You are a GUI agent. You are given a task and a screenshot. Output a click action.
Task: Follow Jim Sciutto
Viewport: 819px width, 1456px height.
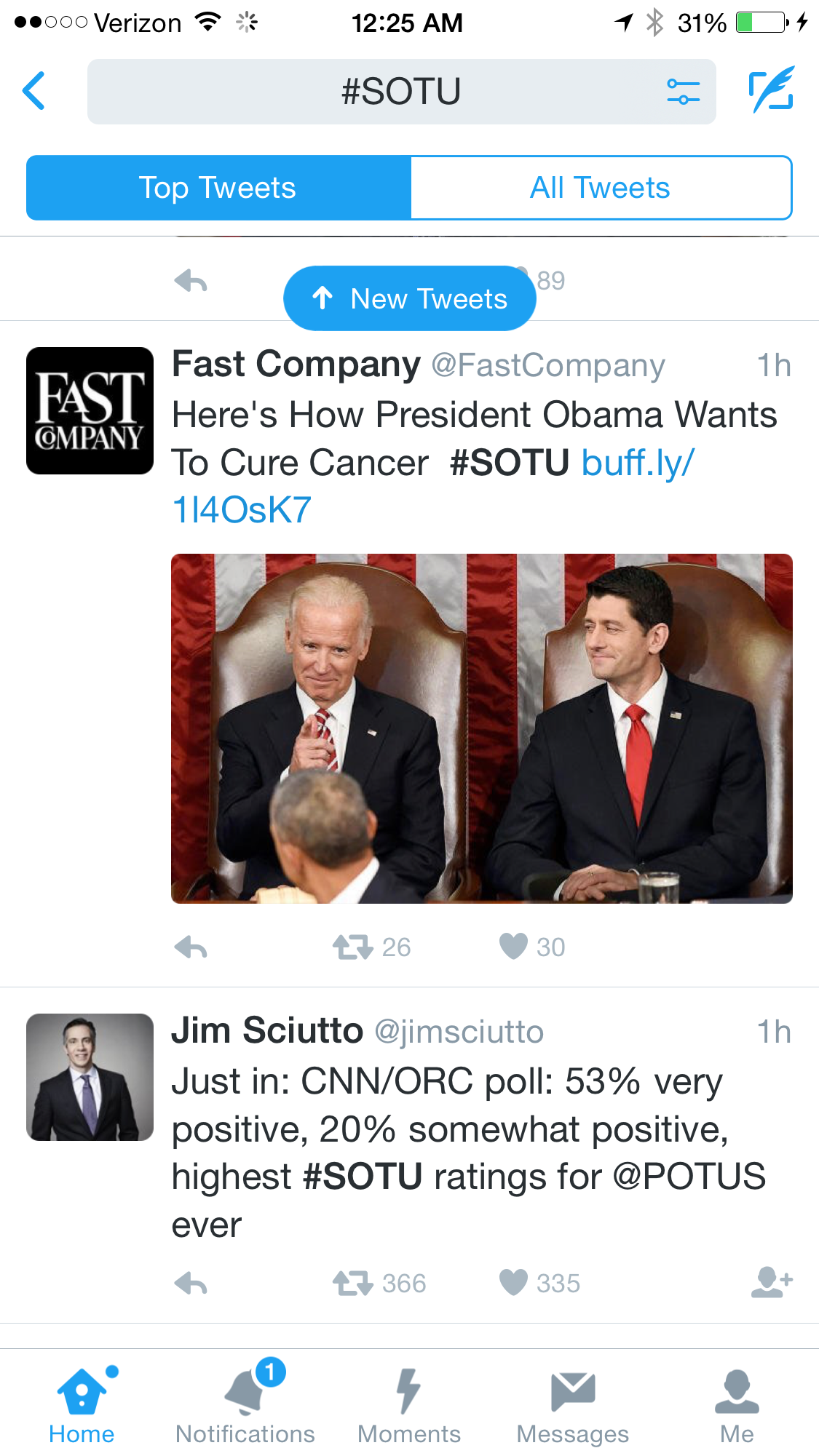[x=771, y=1282]
